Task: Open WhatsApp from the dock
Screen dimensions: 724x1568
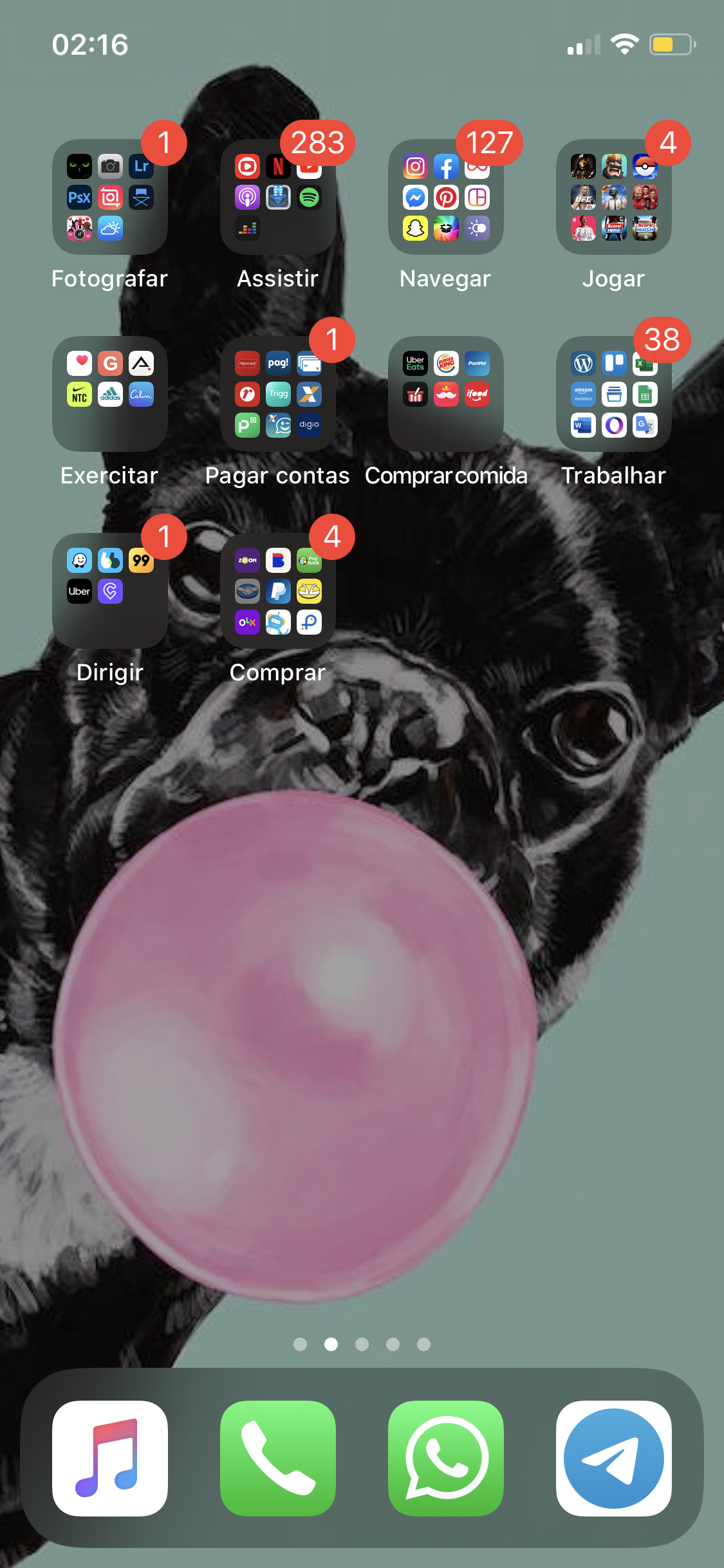Action: (446, 1458)
